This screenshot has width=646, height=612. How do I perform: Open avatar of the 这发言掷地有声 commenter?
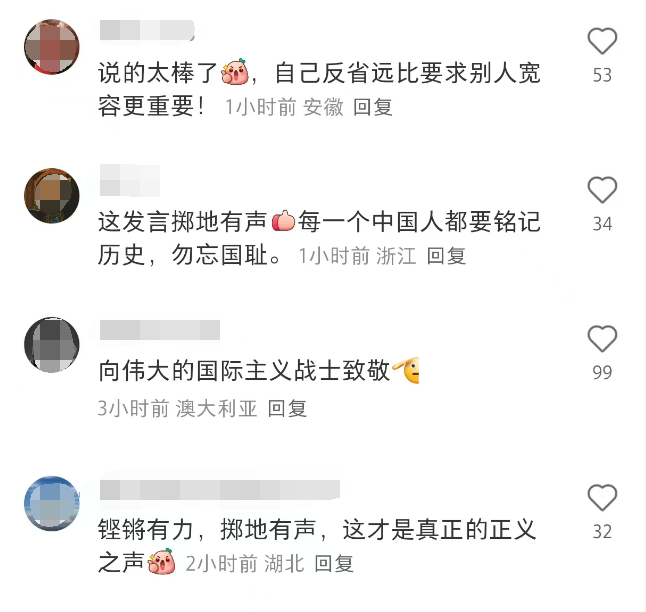[x=51, y=195]
